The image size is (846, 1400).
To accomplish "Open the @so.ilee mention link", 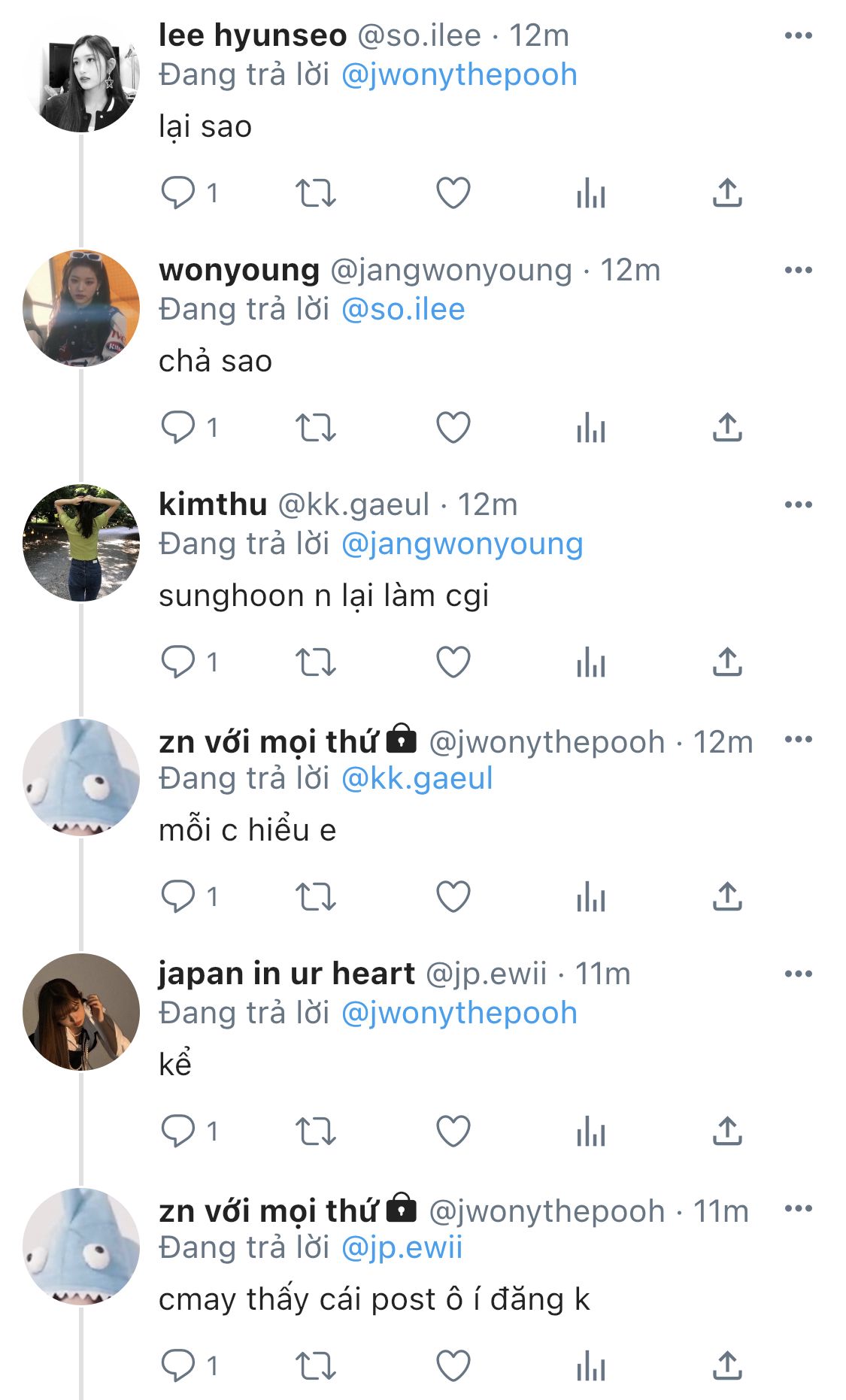I will [403, 309].
